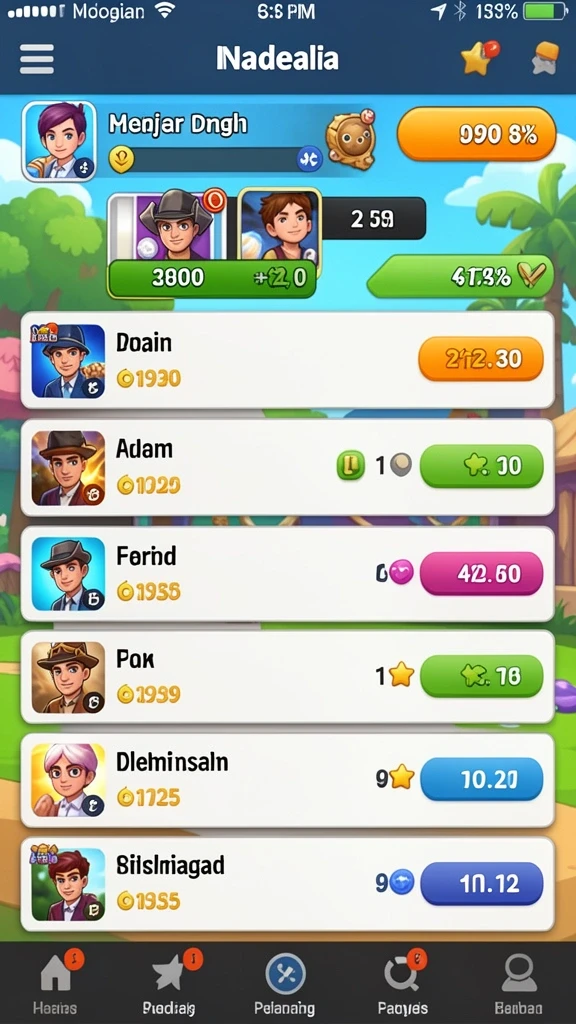Switch to the Paojes tab
The image size is (576, 1024).
(x=402, y=983)
